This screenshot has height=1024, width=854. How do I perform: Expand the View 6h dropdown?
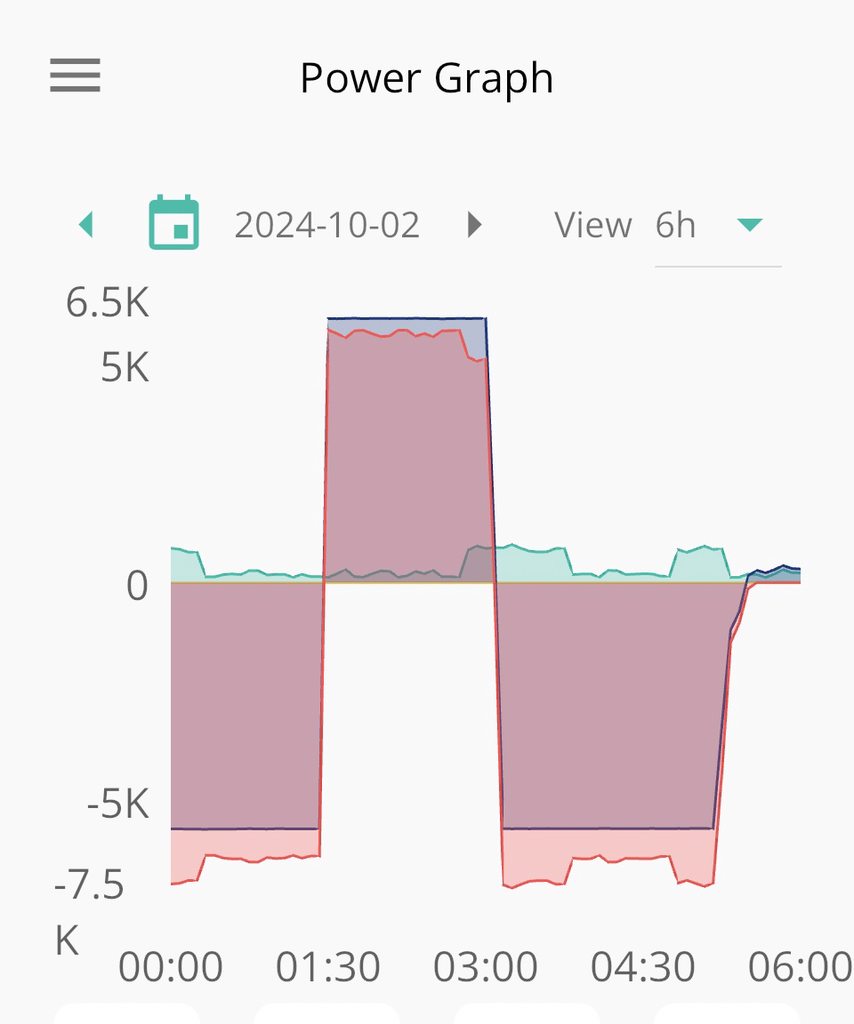(x=716, y=225)
